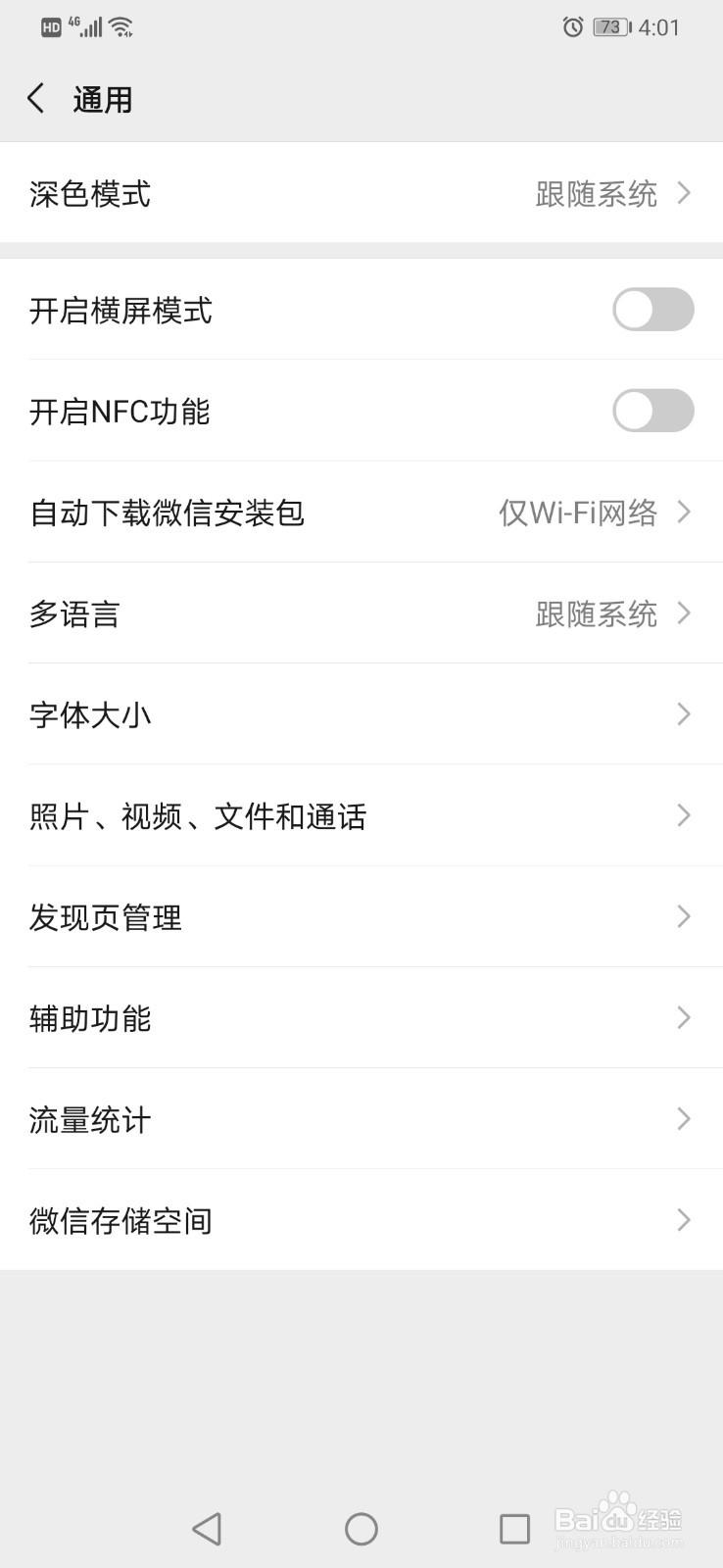
Task: Tap the battery indicator showing 73
Action: 609,26
